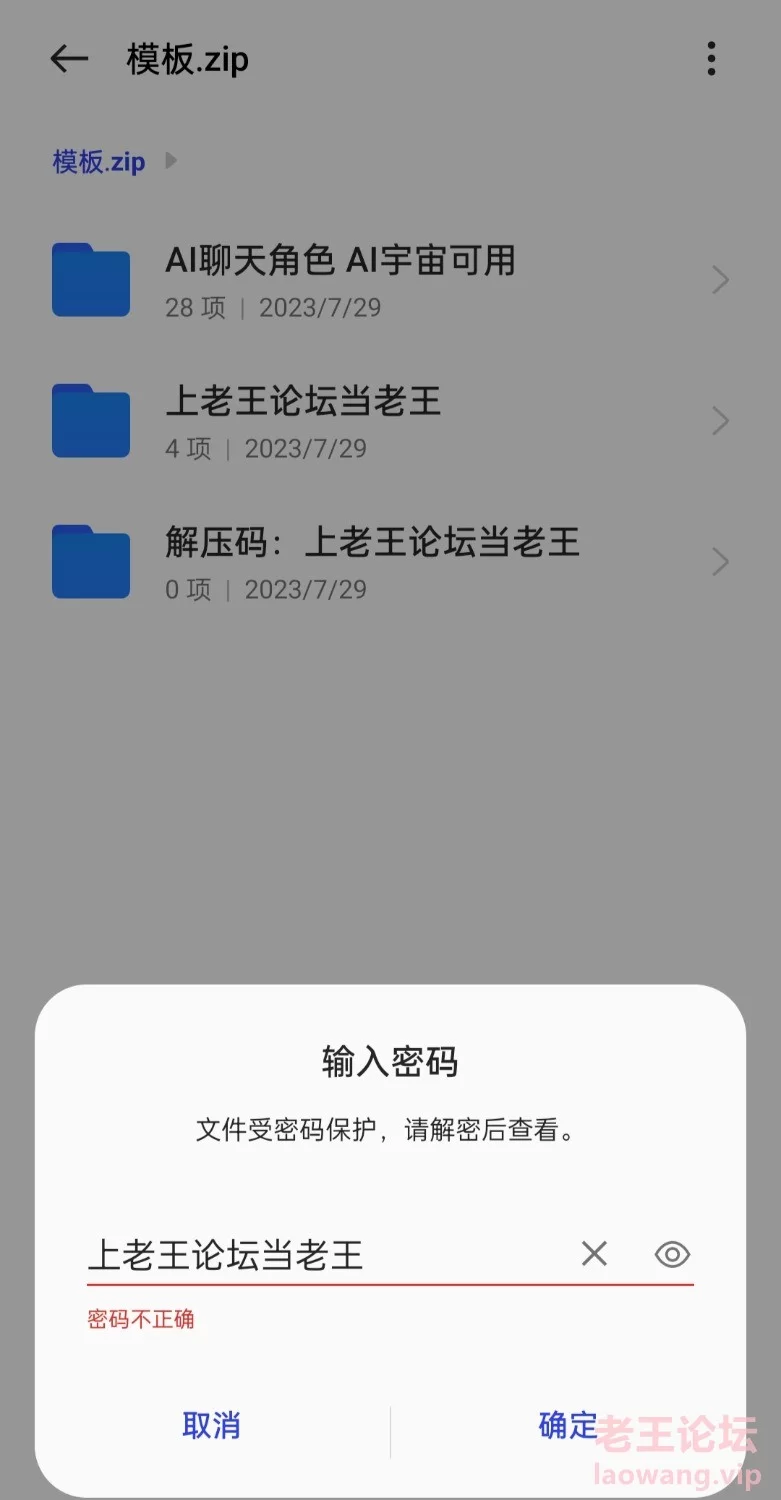Screen dimensions: 781x1500
Task: Confirm the password with 确定
Action: click(568, 1425)
